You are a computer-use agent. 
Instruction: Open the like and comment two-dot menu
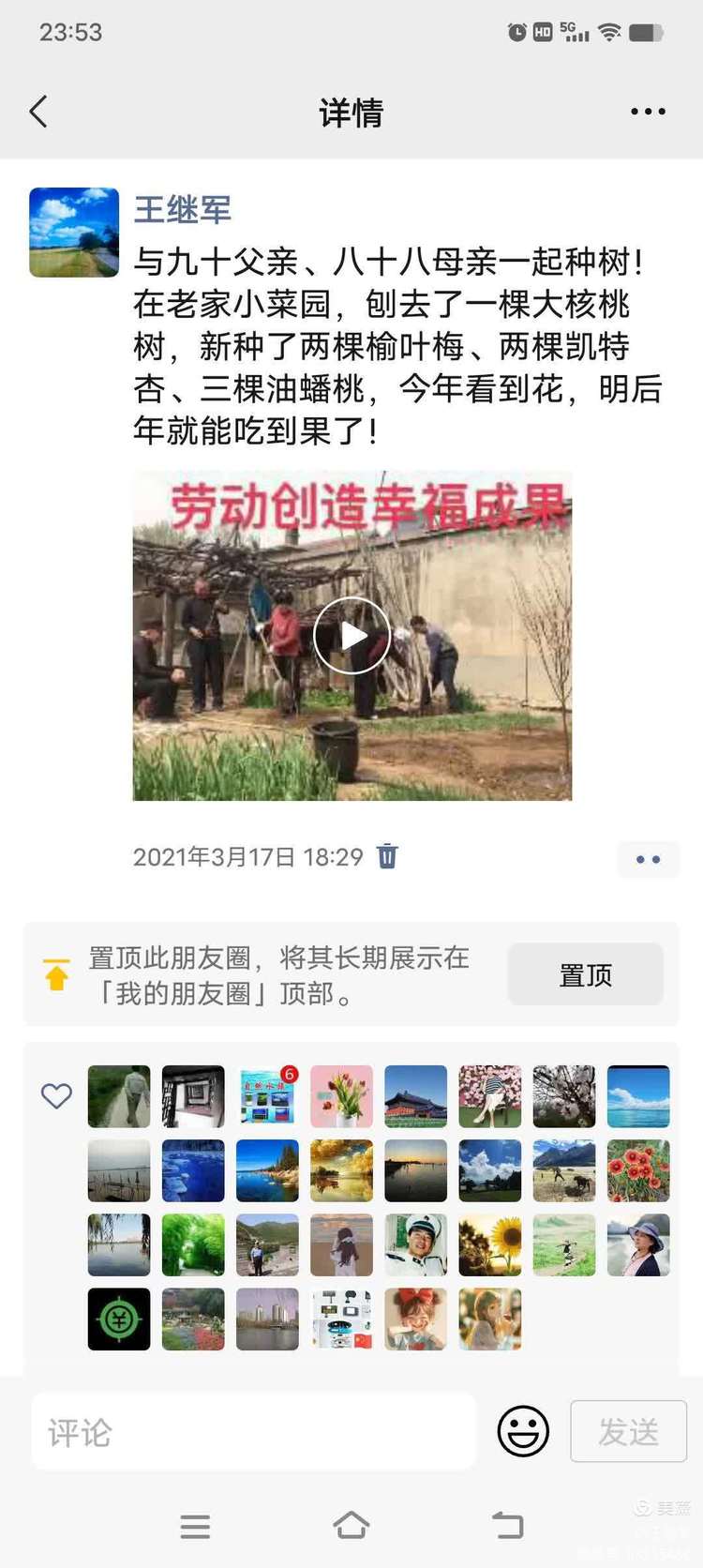[648, 859]
